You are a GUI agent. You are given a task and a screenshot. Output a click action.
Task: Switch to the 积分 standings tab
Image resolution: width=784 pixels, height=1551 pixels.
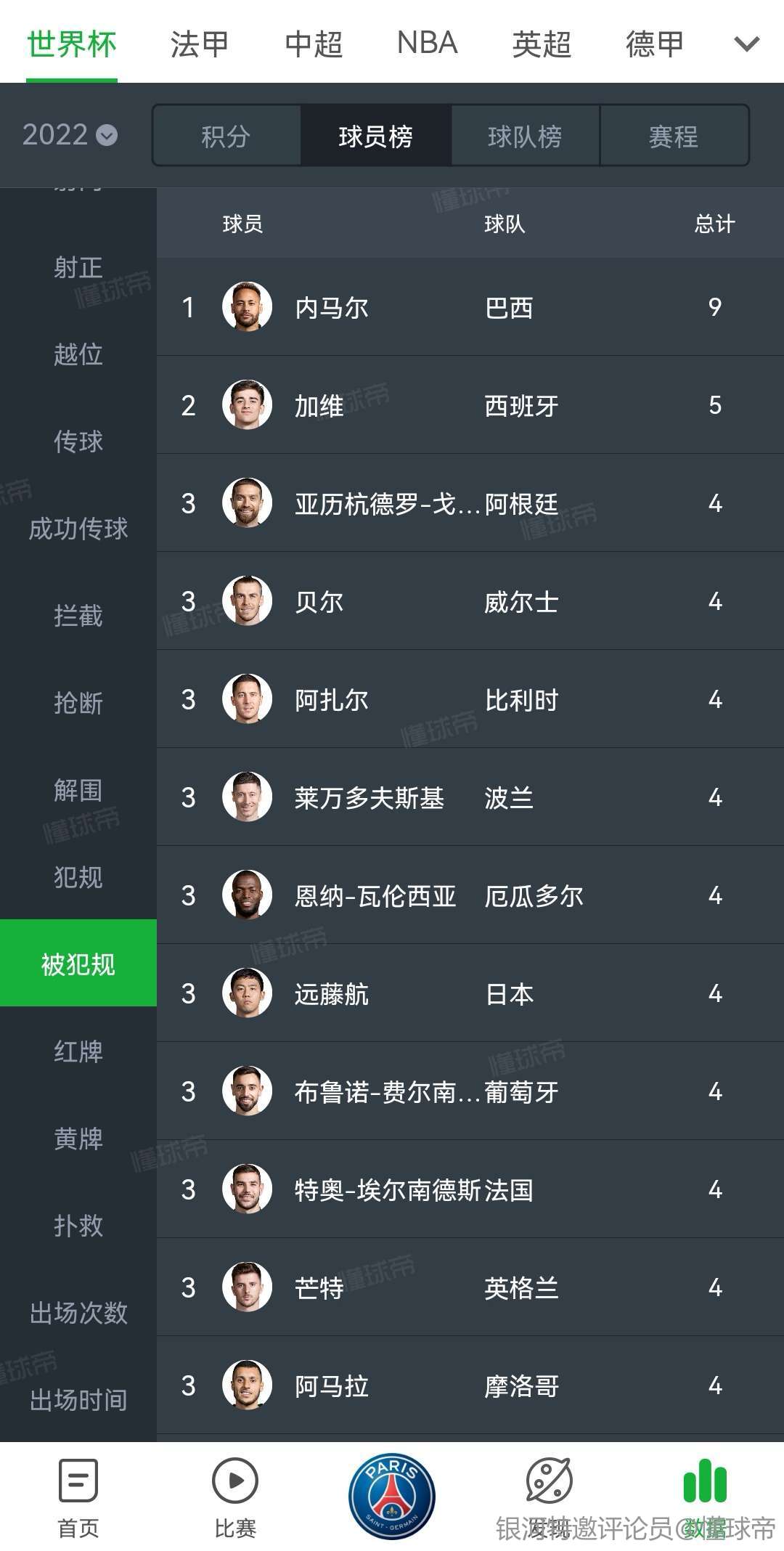pyautogui.click(x=226, y=136)
